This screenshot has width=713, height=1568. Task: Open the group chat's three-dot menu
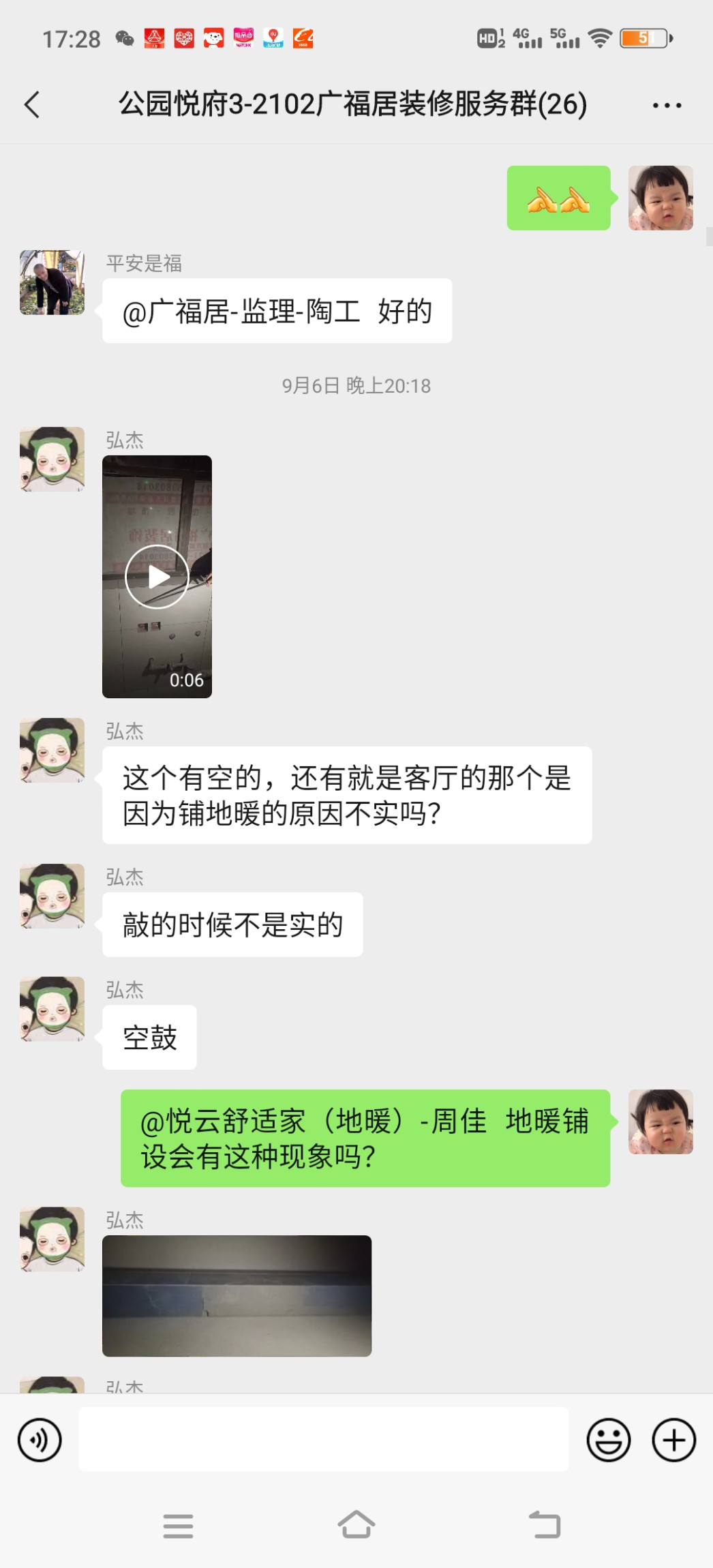pos(666,105)
